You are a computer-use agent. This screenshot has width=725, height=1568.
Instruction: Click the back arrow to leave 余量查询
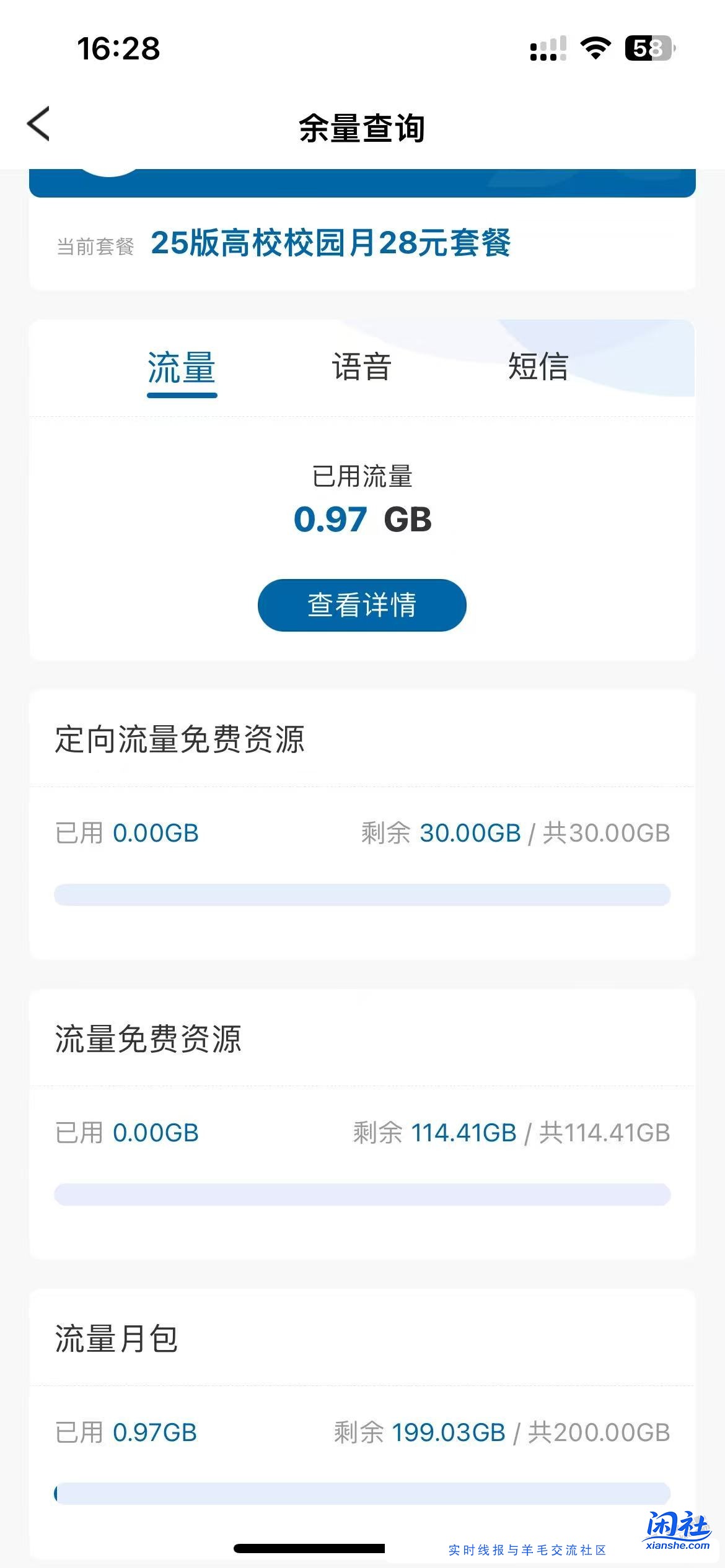coord(38,124)
